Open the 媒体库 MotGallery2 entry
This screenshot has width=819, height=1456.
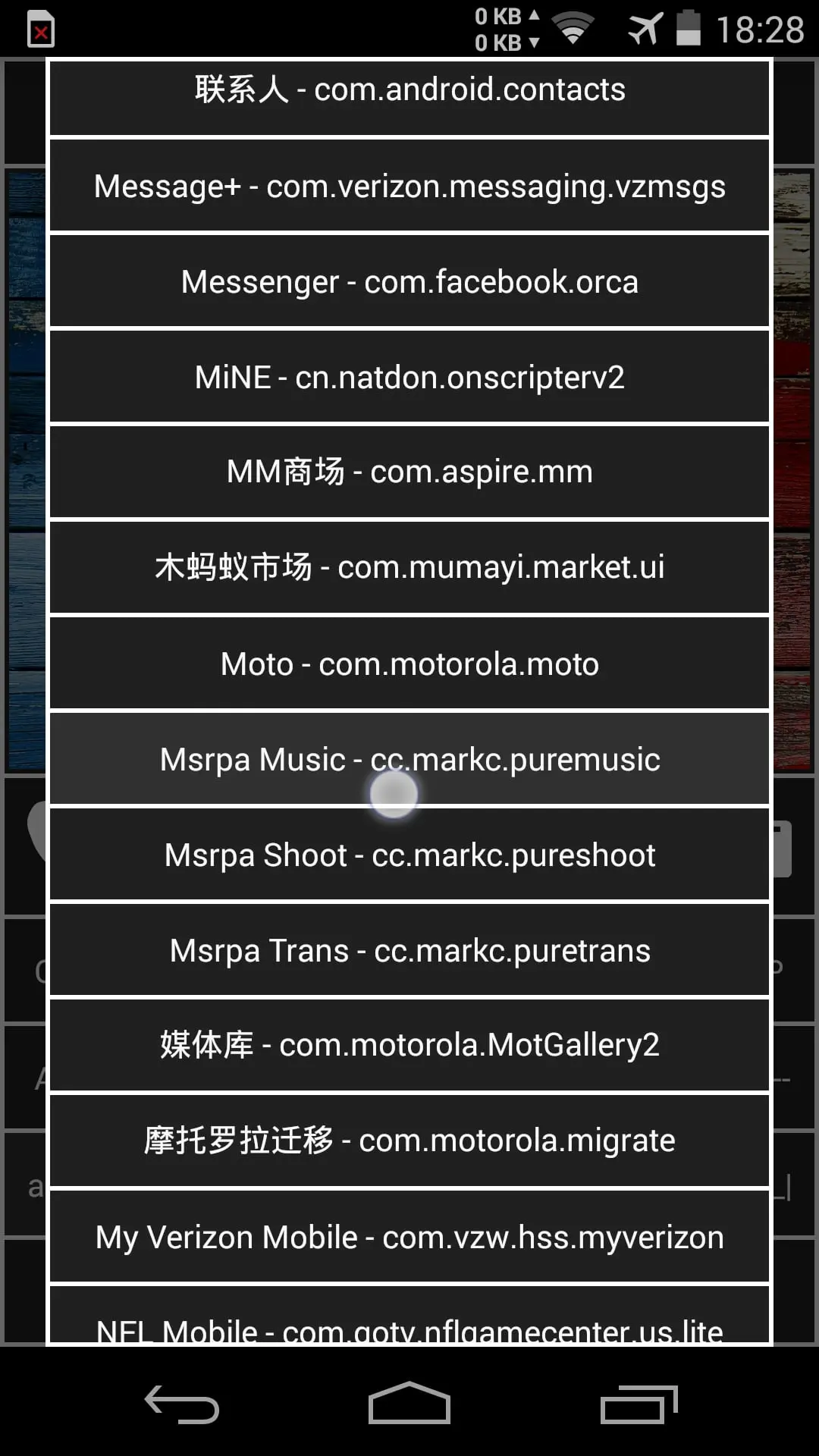(x=409, y=1046)
